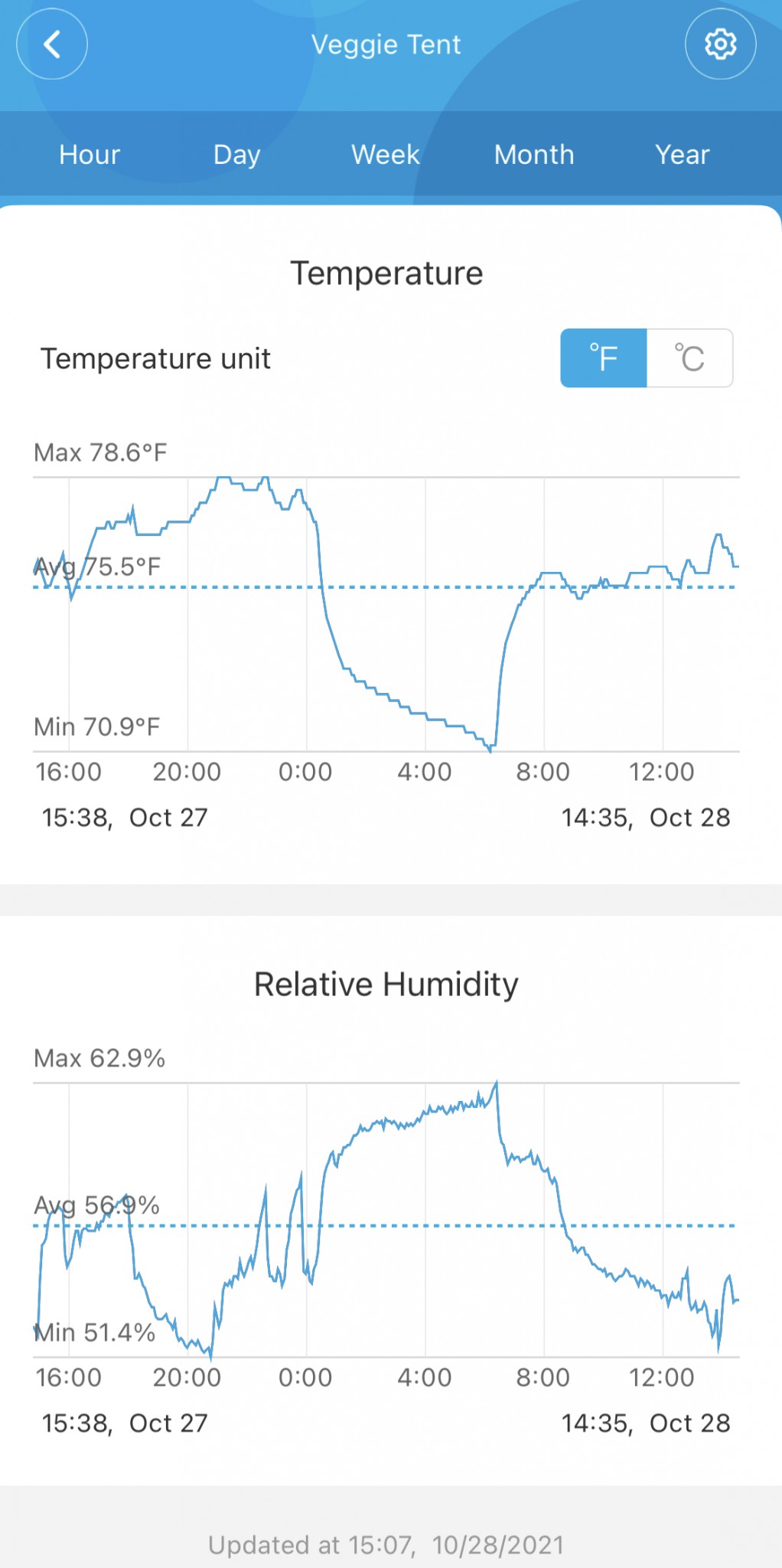View the Year chart range
The image size is (782, 1568).
click(x=683, y=155)
